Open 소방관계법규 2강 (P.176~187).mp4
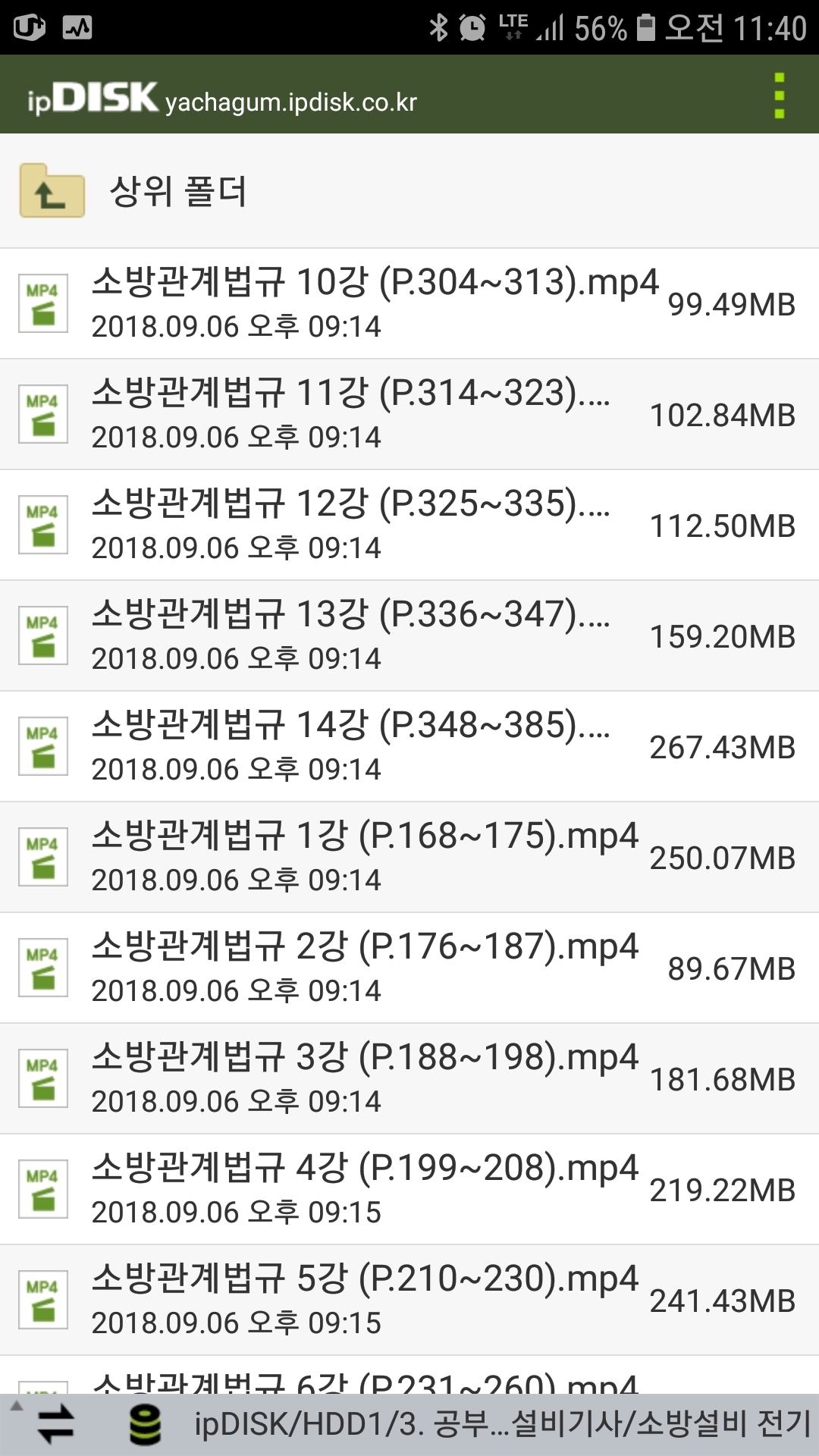Screen dimensions: 819x1456 pyautogui.click(x=409, y=968)
